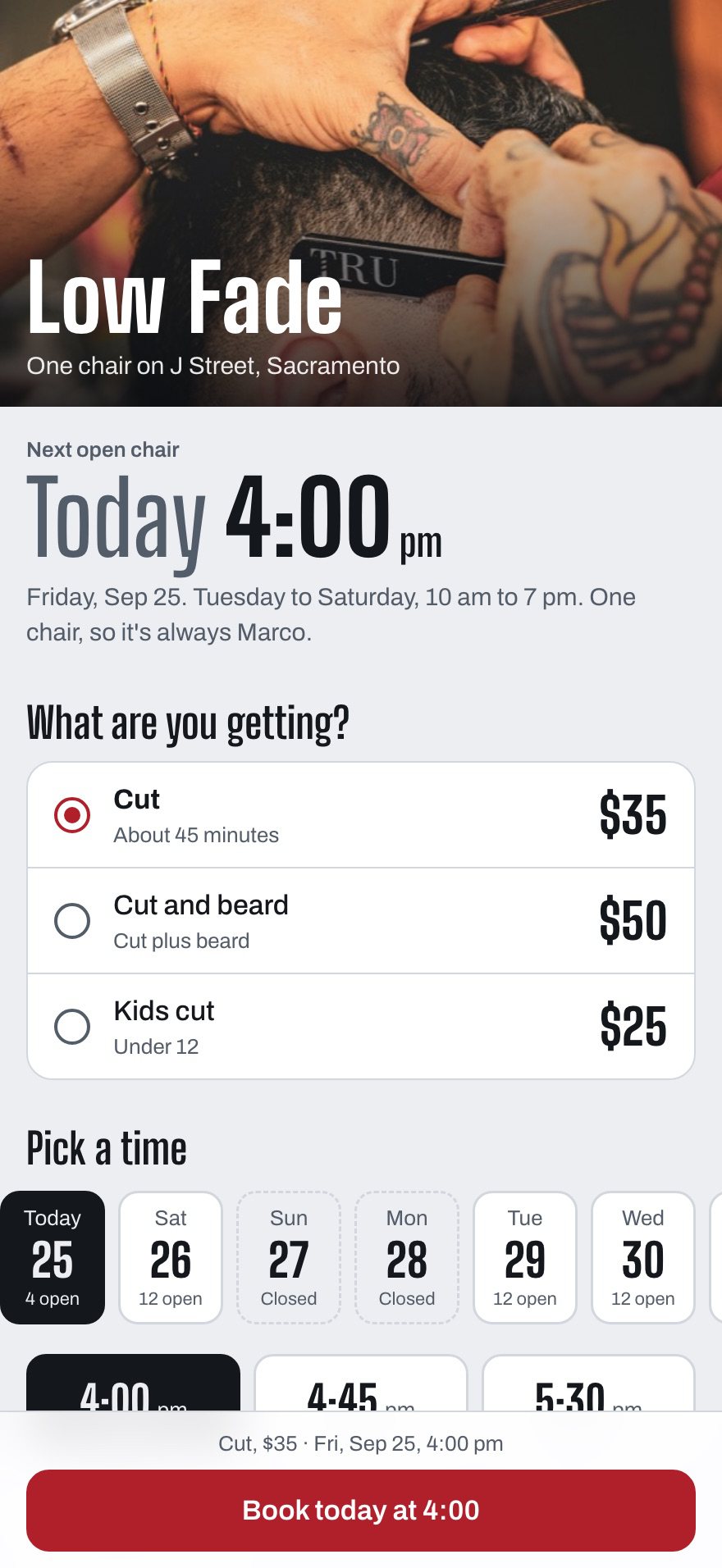Pick the 4:45 pm time slot
Viewport: 722px width, 1568px height.
click(361, 1383)
